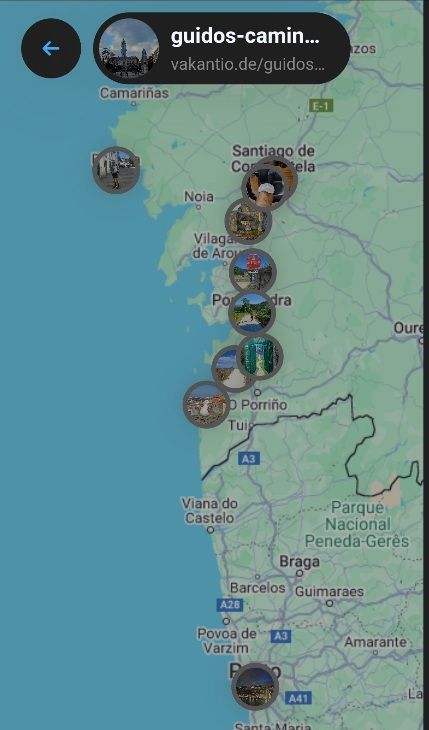Open the green gate photo marker
Viewport: 429px width, 730px height.
(x=259, y=356)
